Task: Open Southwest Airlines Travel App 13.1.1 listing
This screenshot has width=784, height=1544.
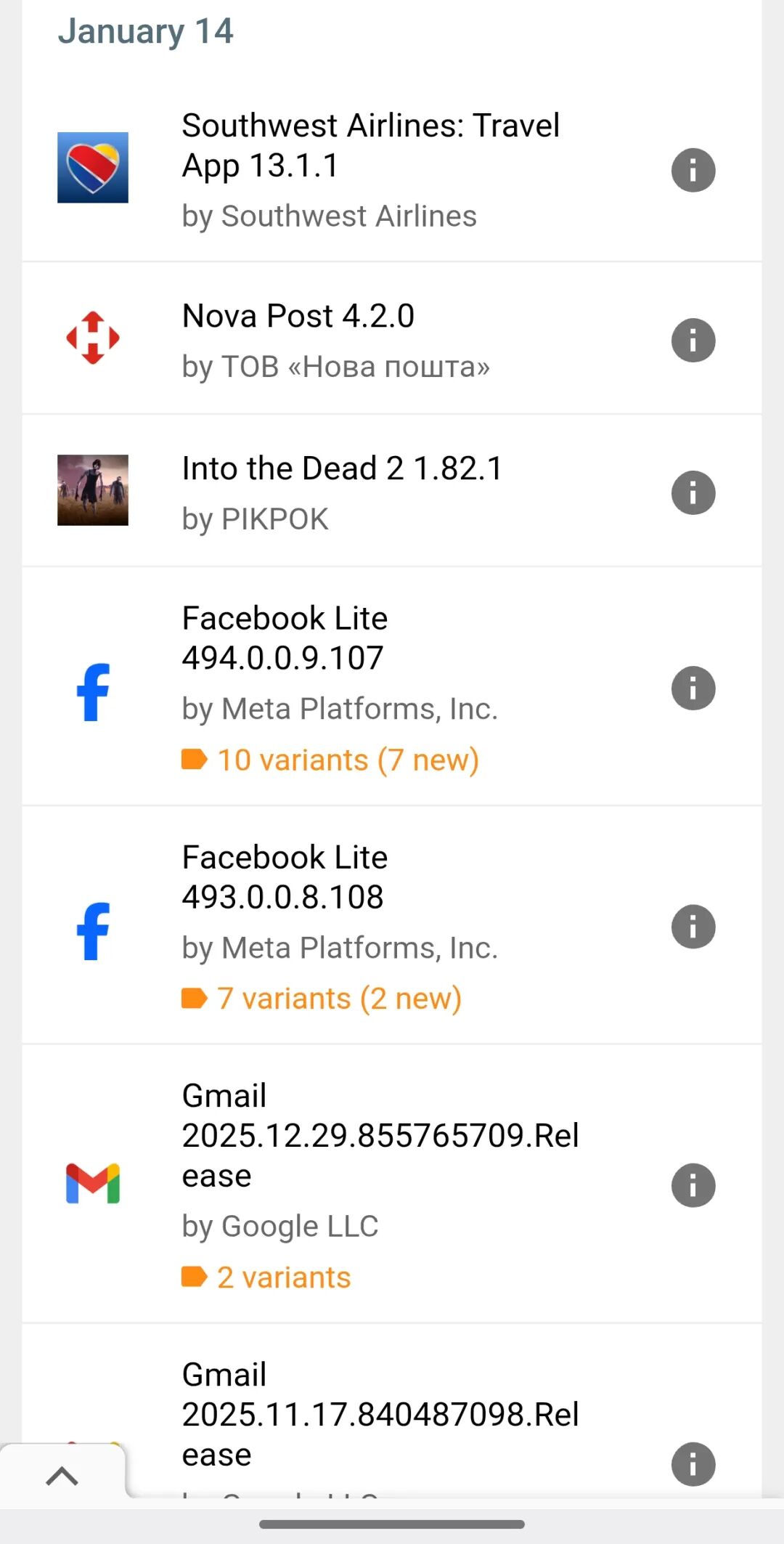Action: pos(370,145)
